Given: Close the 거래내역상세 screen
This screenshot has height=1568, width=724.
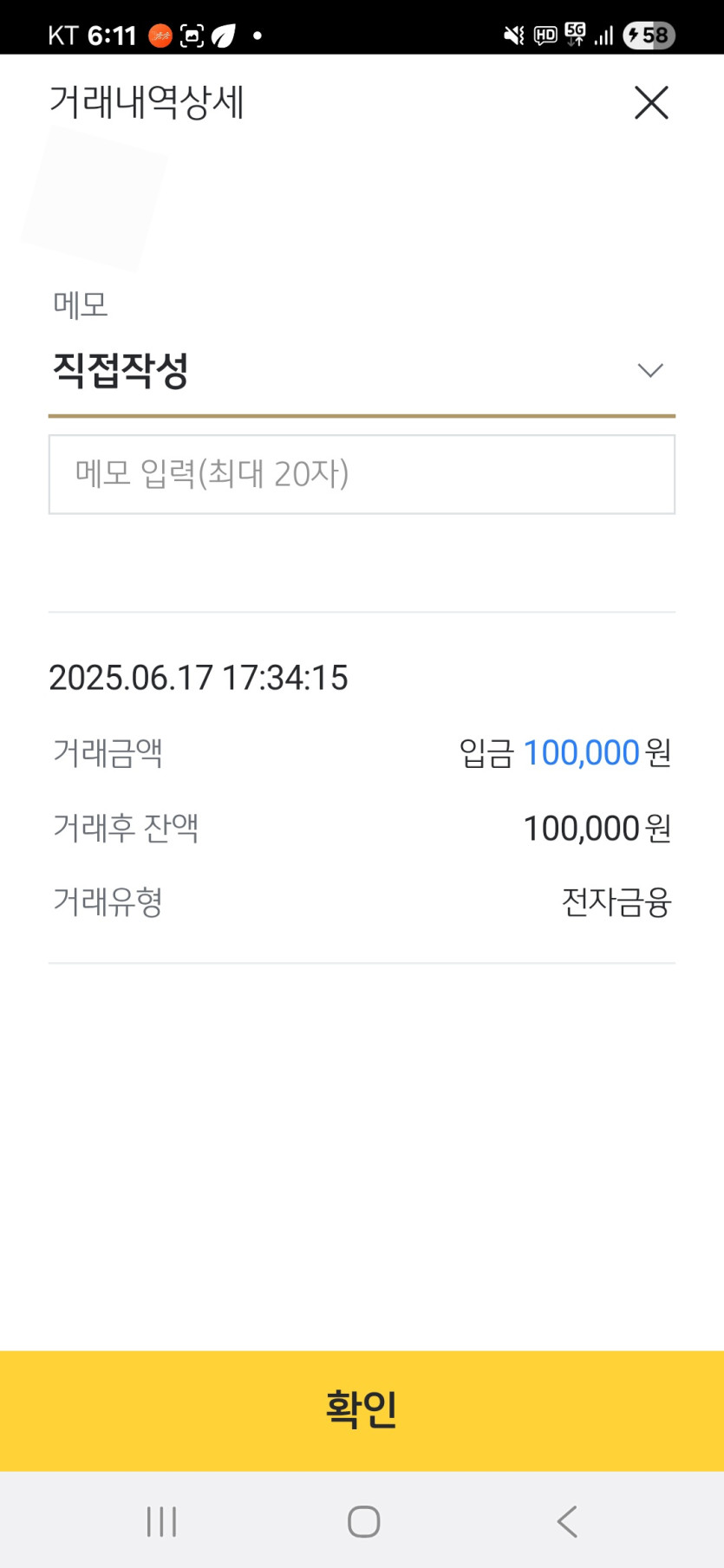Looking at the screenshot, I should click(651, 102).
